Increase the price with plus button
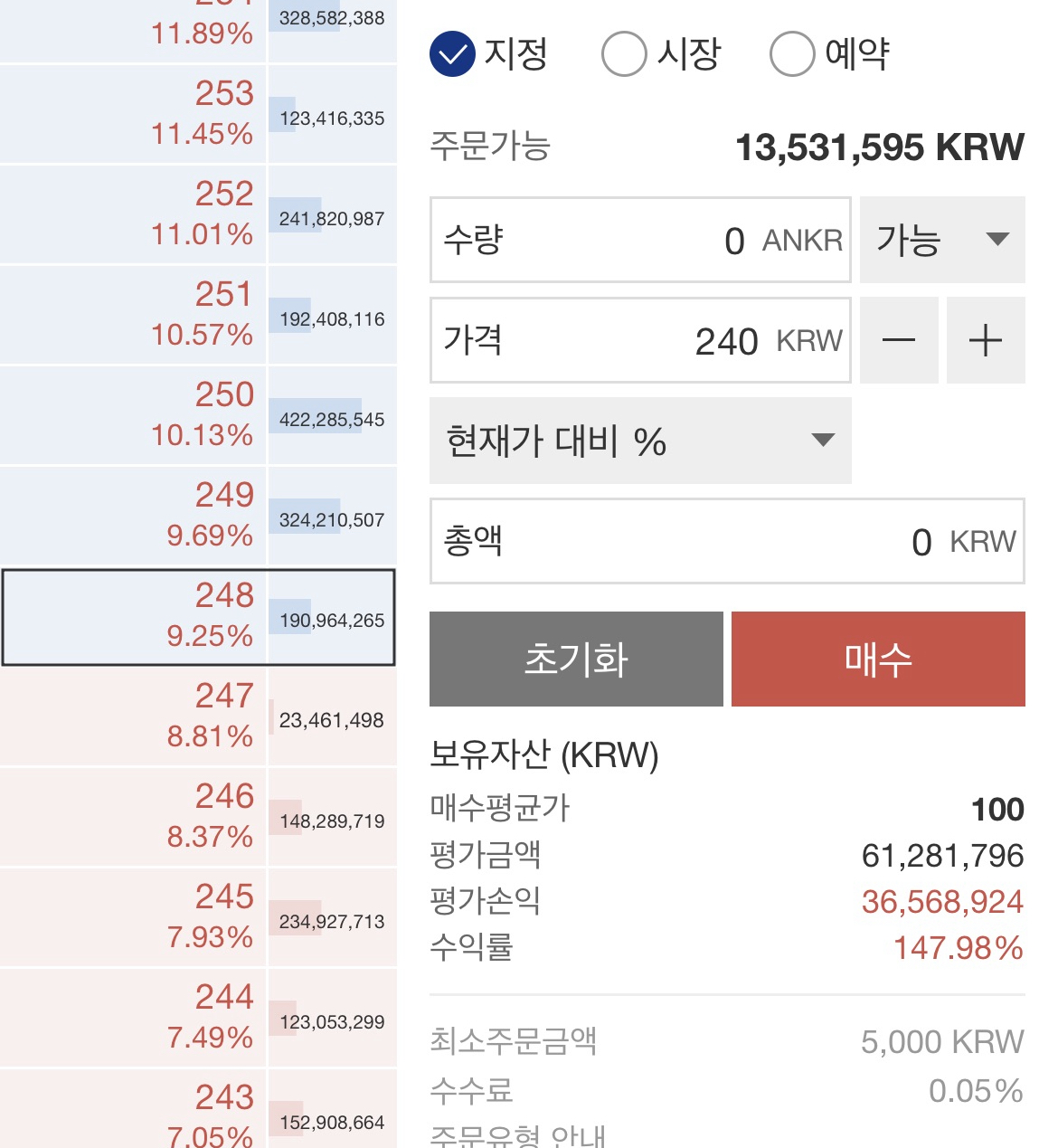 click(x=986, y=340)
